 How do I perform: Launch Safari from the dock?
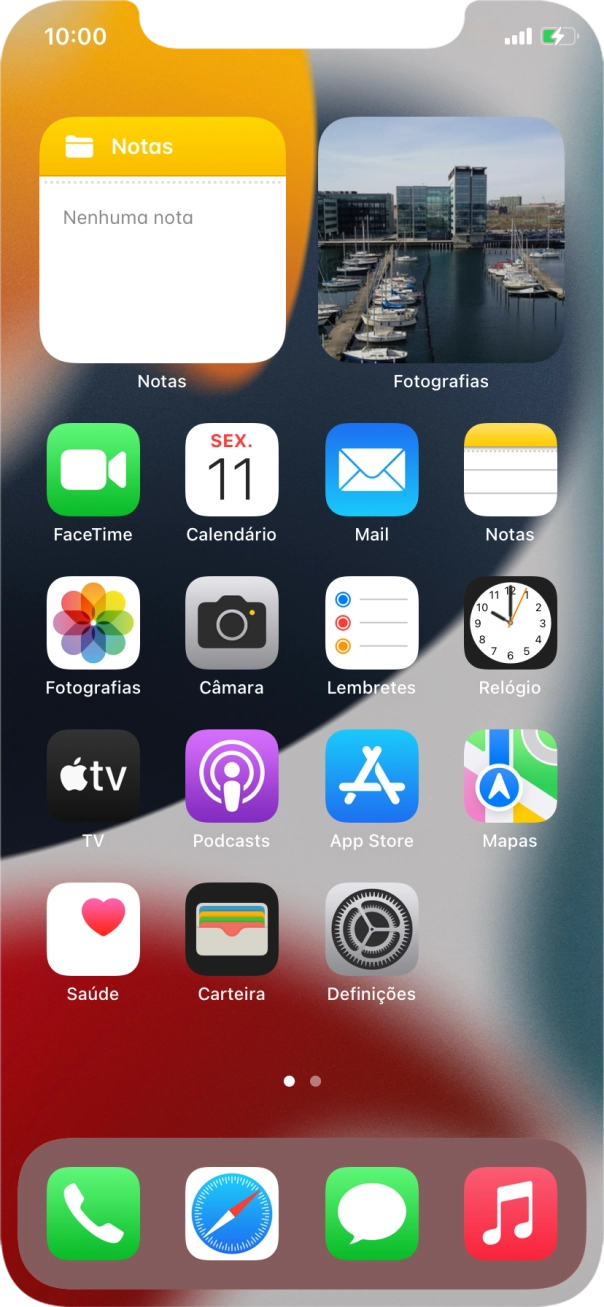click(232, 1213)
